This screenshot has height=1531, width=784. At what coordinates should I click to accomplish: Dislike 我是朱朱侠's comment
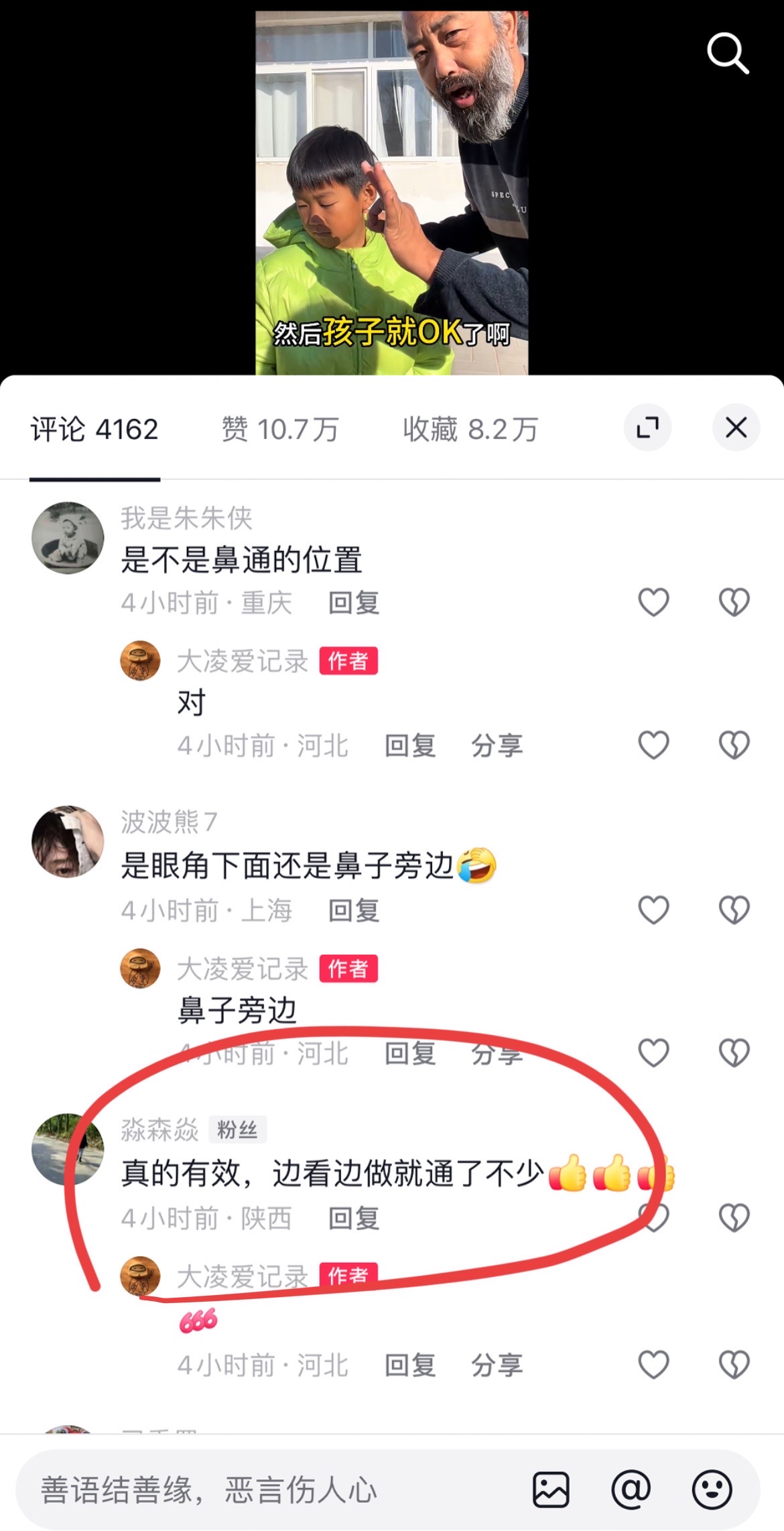(x=734, y=601)
